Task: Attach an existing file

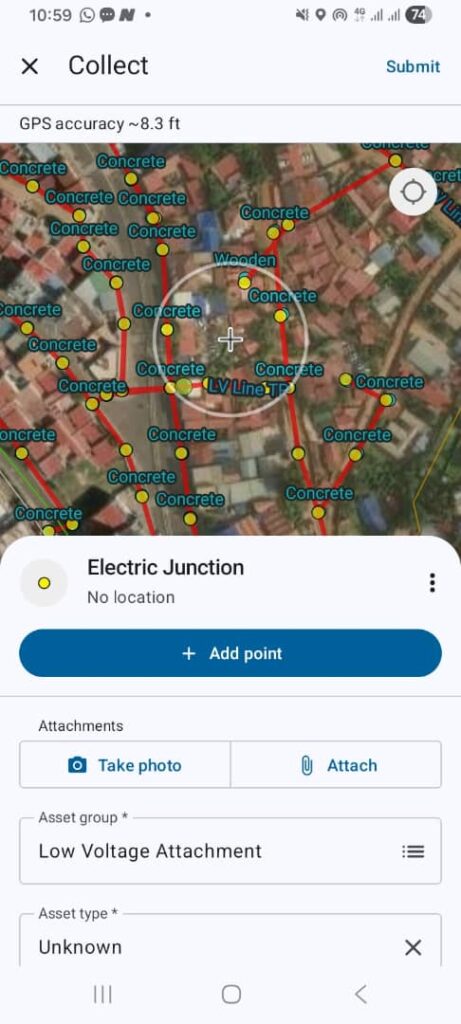Action: tap(336, 765)
